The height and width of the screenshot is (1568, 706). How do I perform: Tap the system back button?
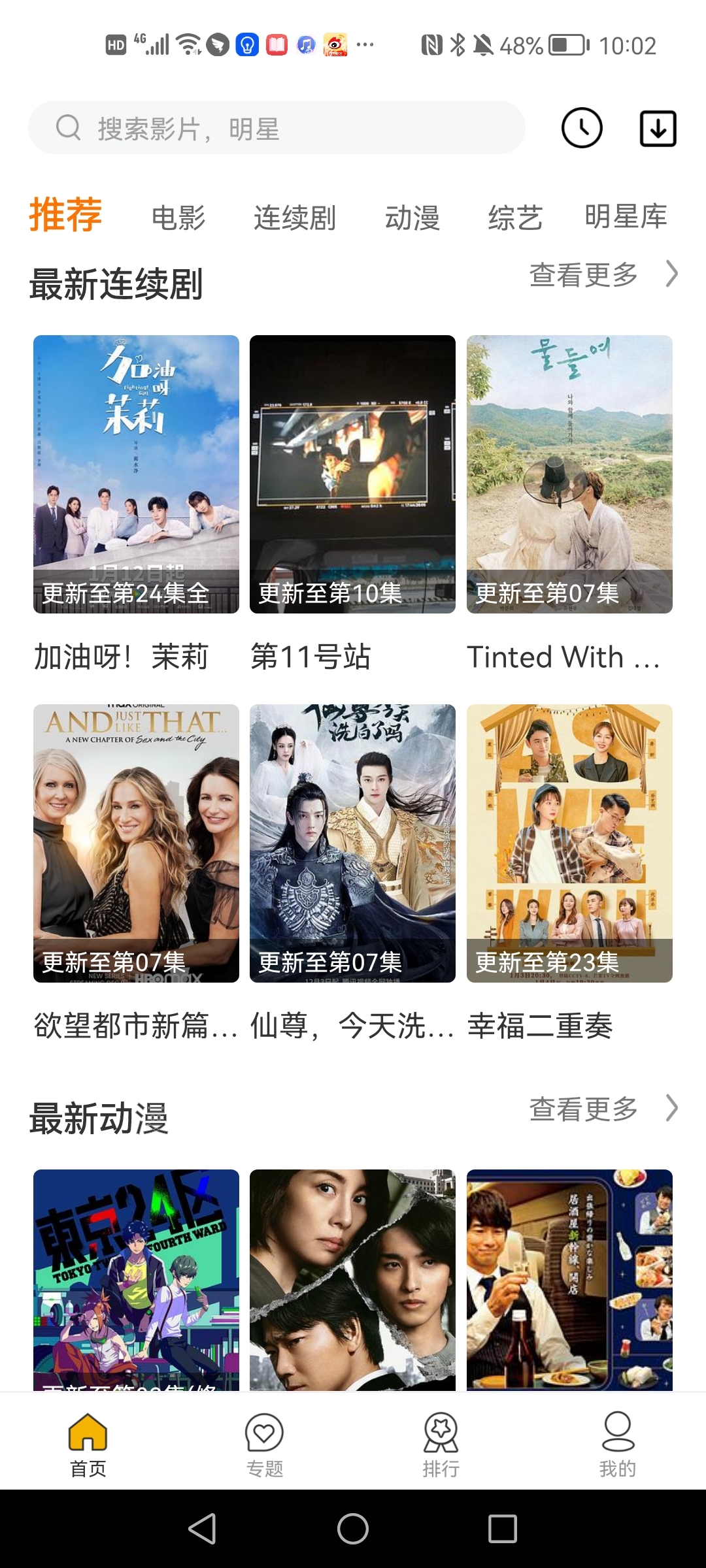pos(202,1529)
